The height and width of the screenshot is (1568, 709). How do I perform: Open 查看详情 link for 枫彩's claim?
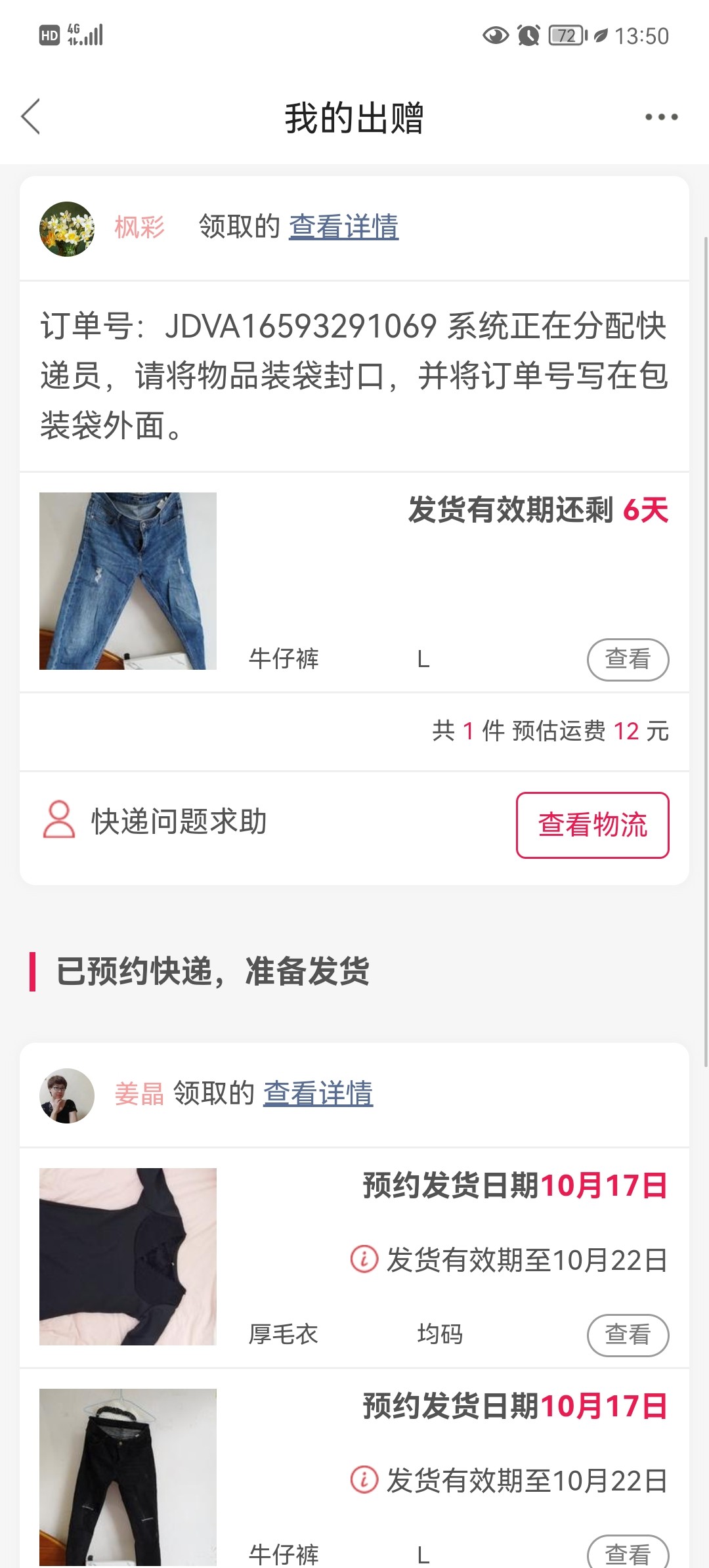point(343,227)
